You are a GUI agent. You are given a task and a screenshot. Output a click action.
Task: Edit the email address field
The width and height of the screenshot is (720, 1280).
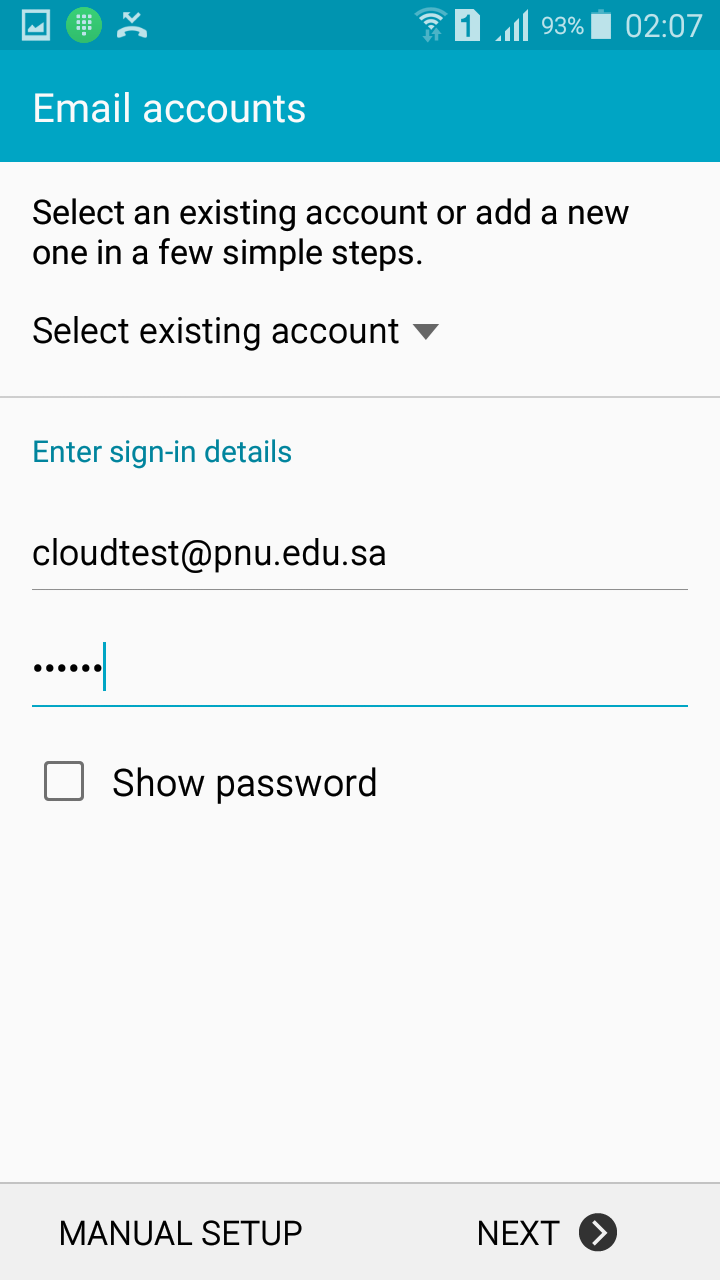(360, 553)
